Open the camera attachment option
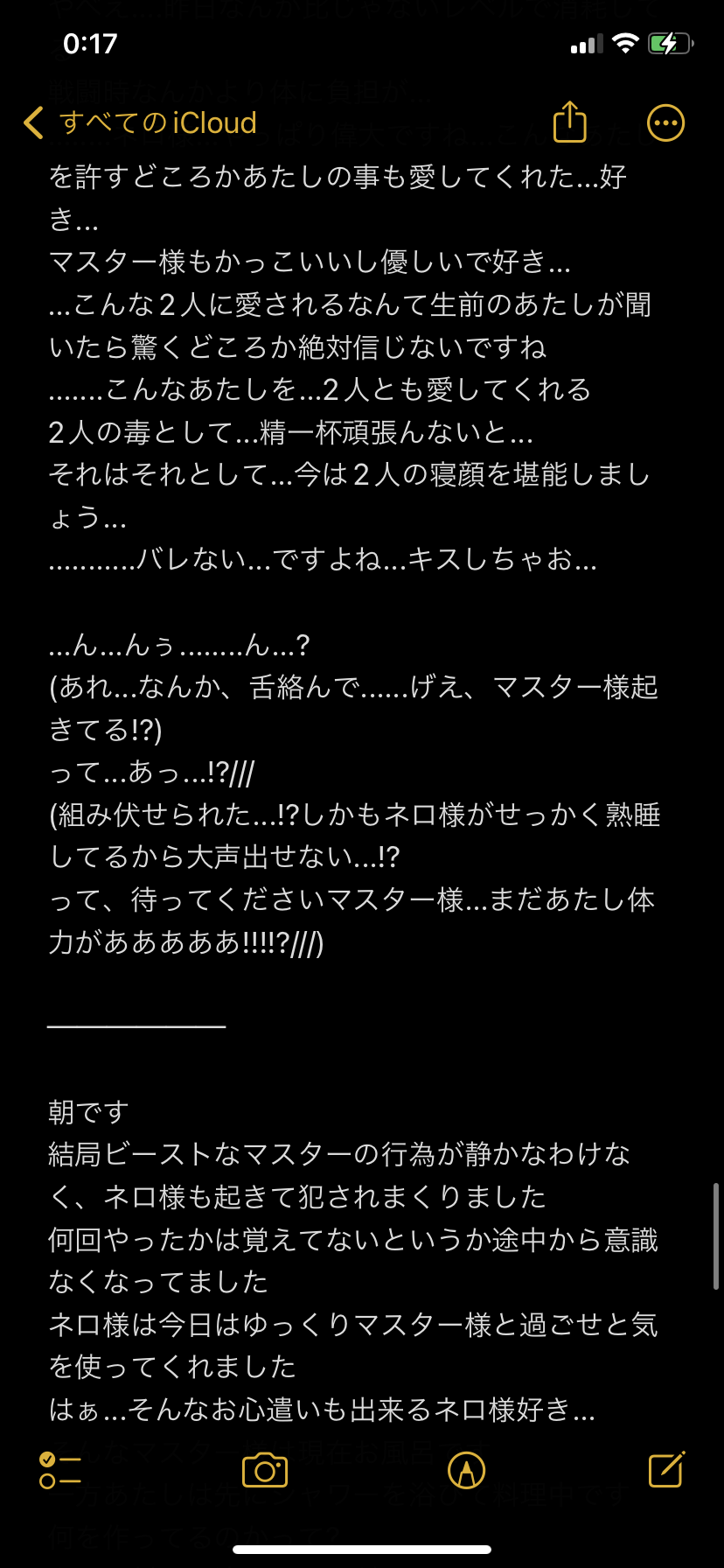This screenshot has width=724, height=1568. 265,1470
